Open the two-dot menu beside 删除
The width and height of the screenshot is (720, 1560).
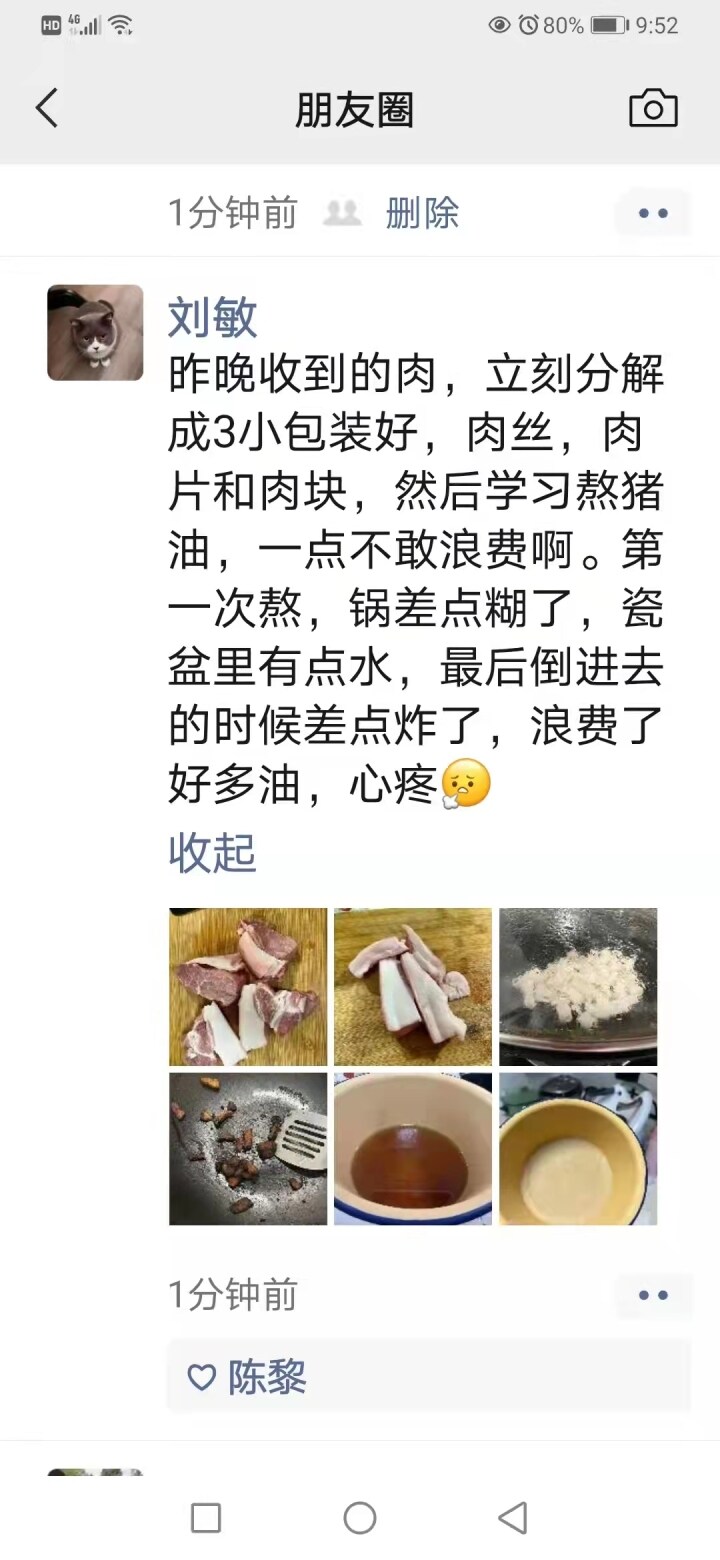[x=653, y=213]
